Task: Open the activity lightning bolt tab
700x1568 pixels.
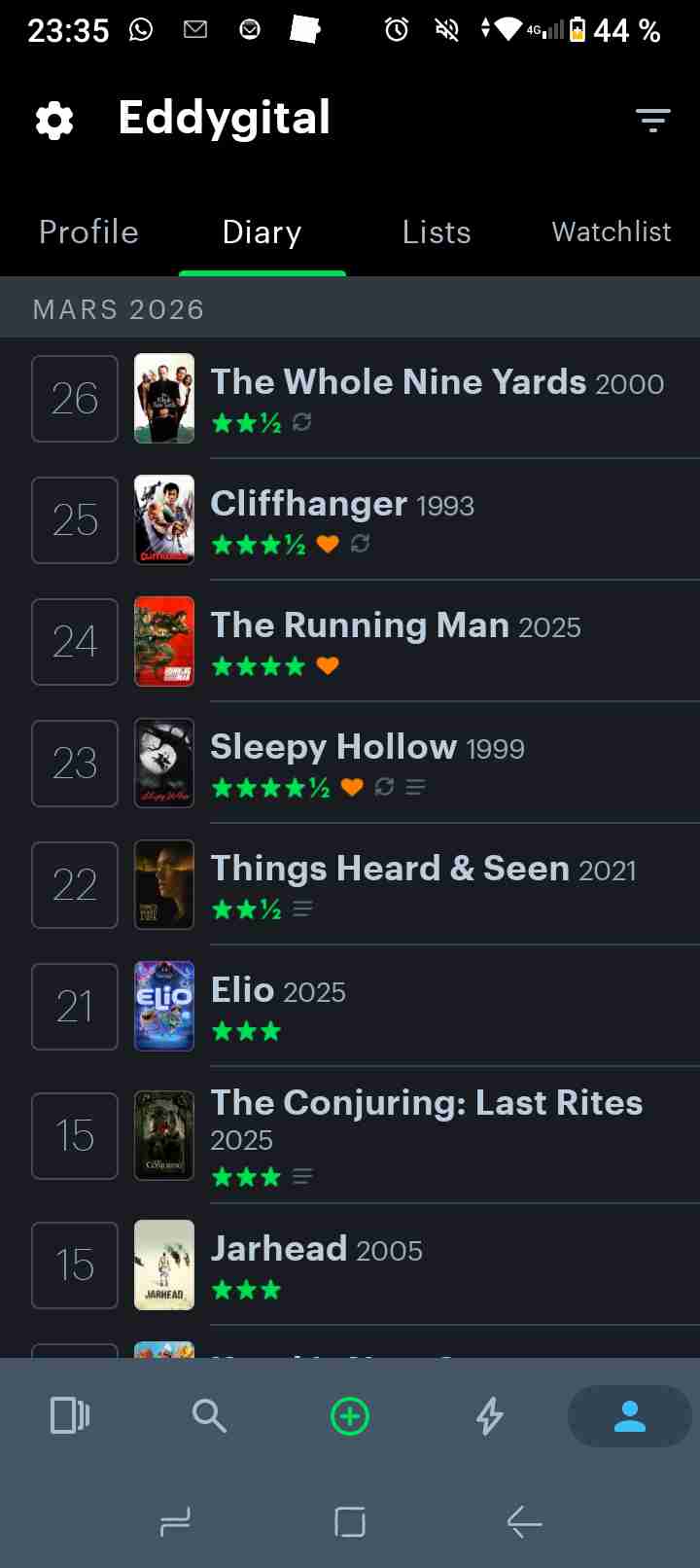Action: [490, 1416]
